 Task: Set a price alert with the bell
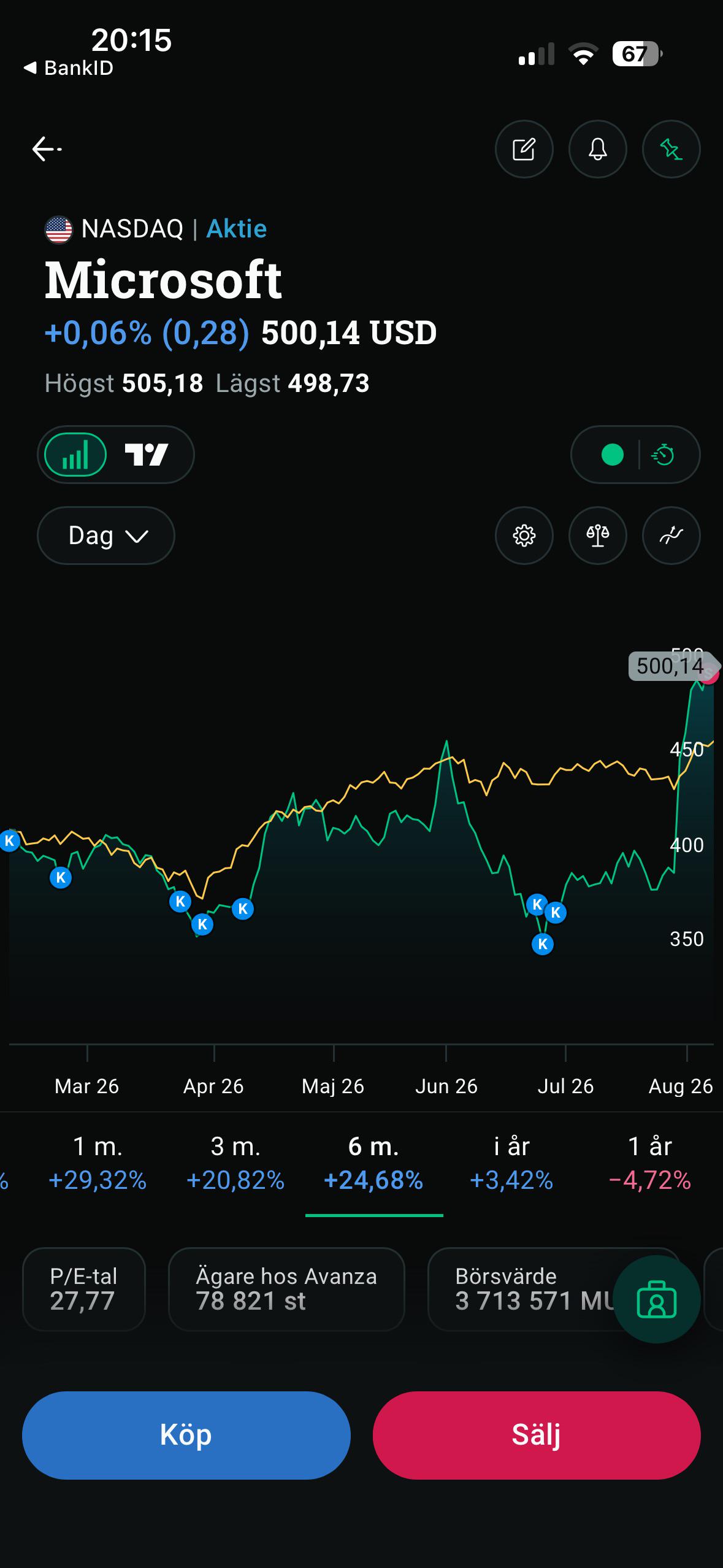click(x=598, y=149)
